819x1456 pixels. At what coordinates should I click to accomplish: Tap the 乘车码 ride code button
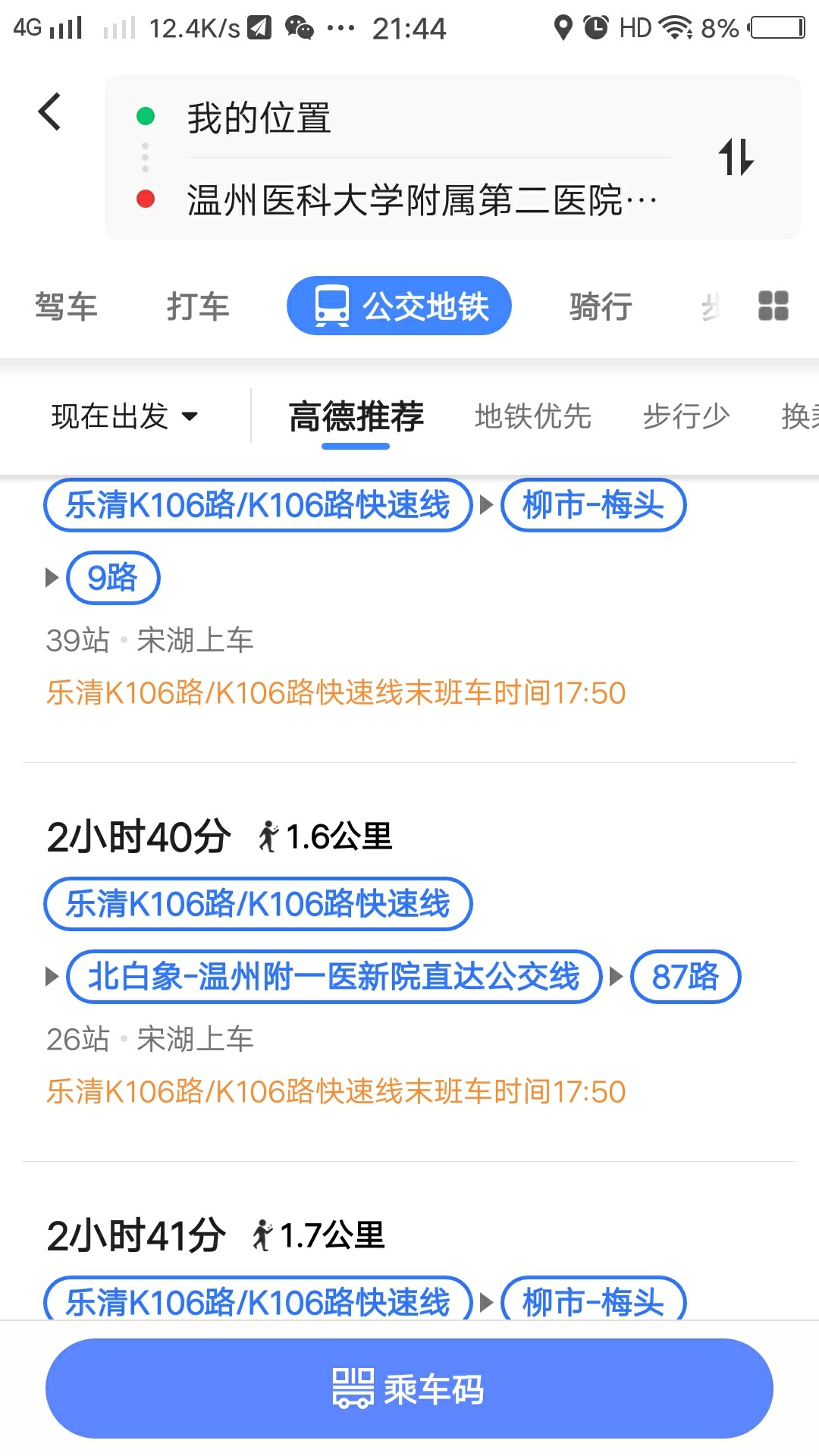[x=409, y=1389]
